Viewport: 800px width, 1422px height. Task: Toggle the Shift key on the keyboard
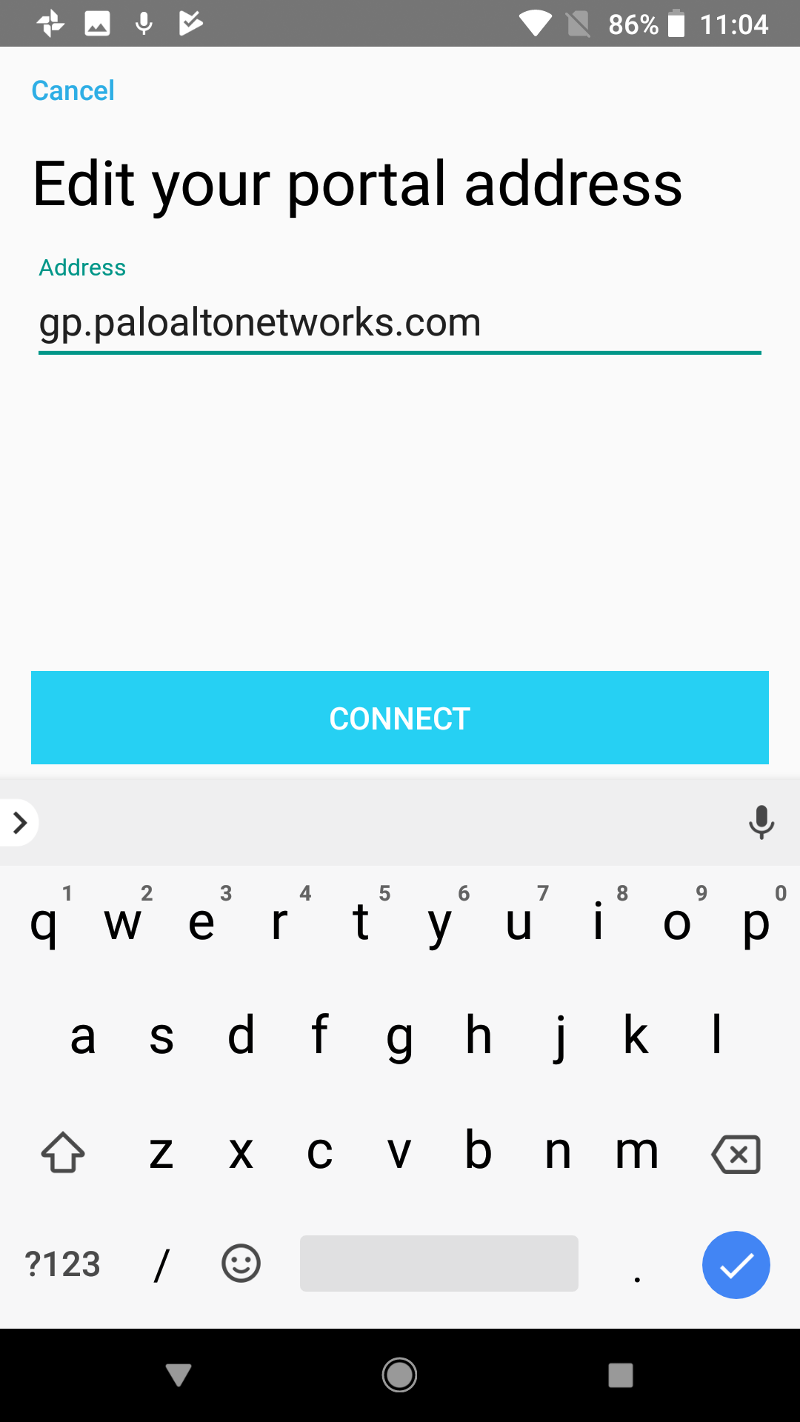point(62,1151)
